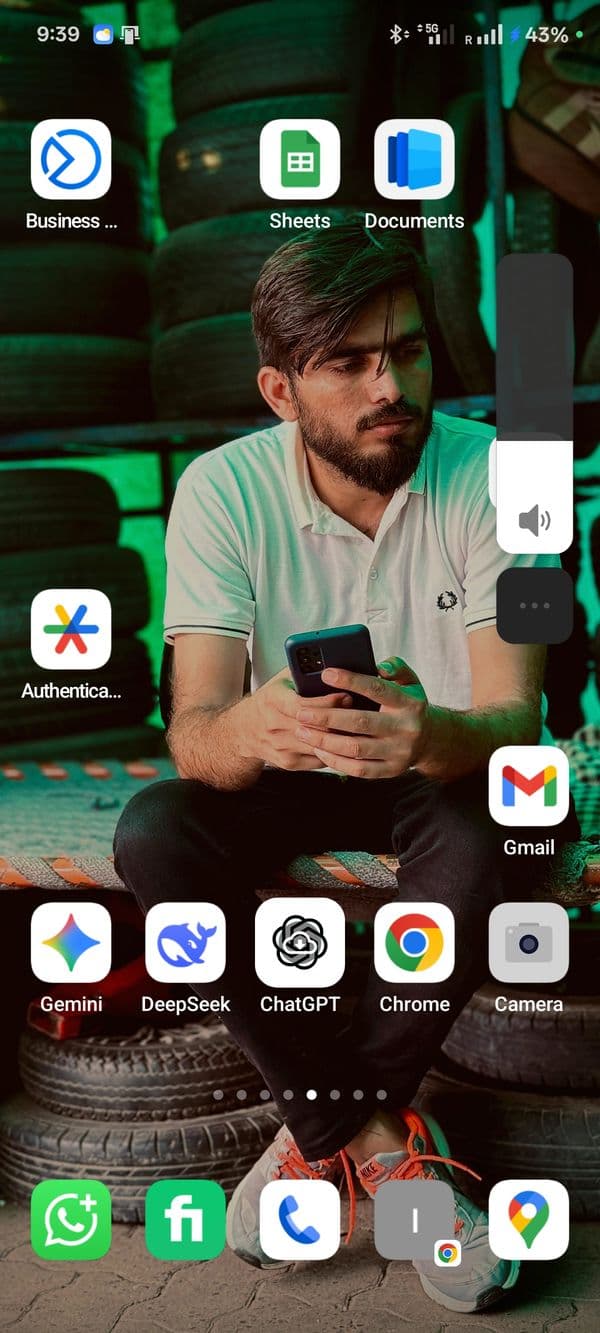Open Gmail
Image resolution: width=600 pixels, height=1333 pixels.
[529, 786]
